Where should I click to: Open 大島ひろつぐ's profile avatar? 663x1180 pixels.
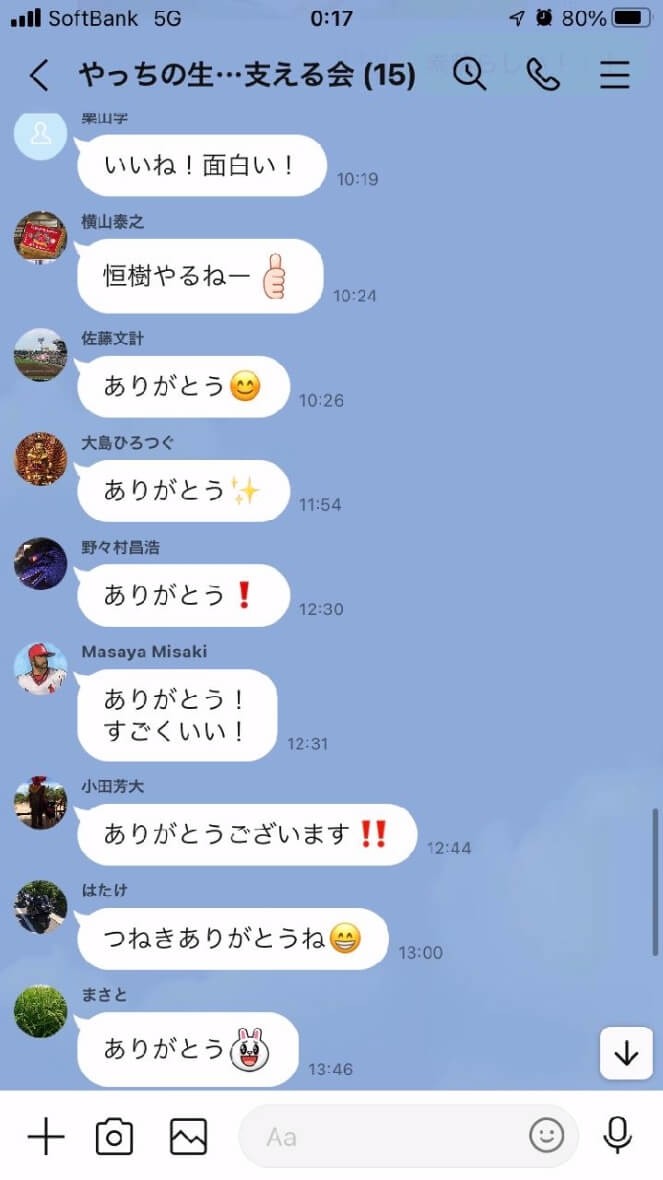pyautogui.click(x=41, y=459)
